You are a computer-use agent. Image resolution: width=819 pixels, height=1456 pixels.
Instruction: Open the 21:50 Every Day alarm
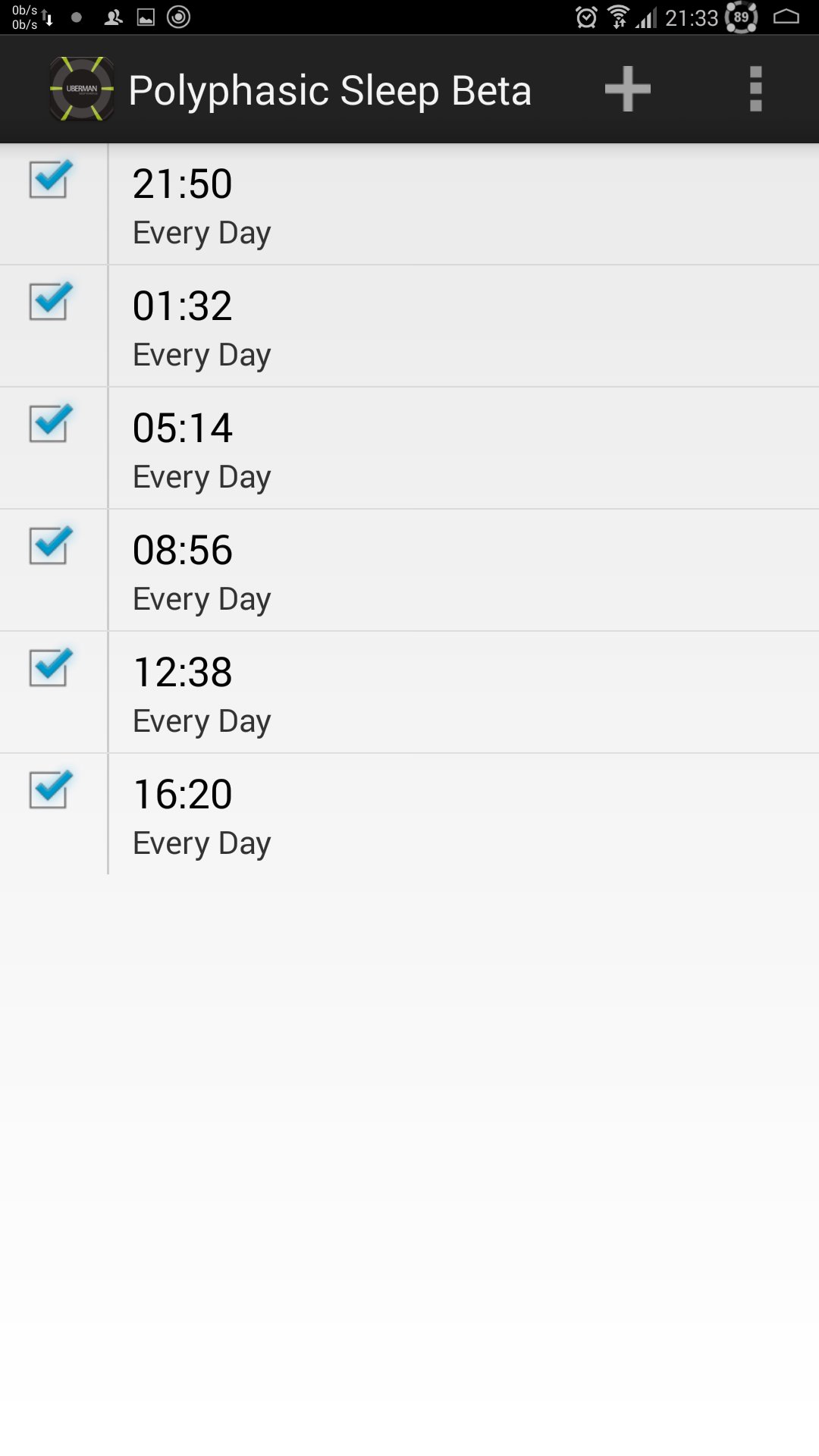click(463, 205)
